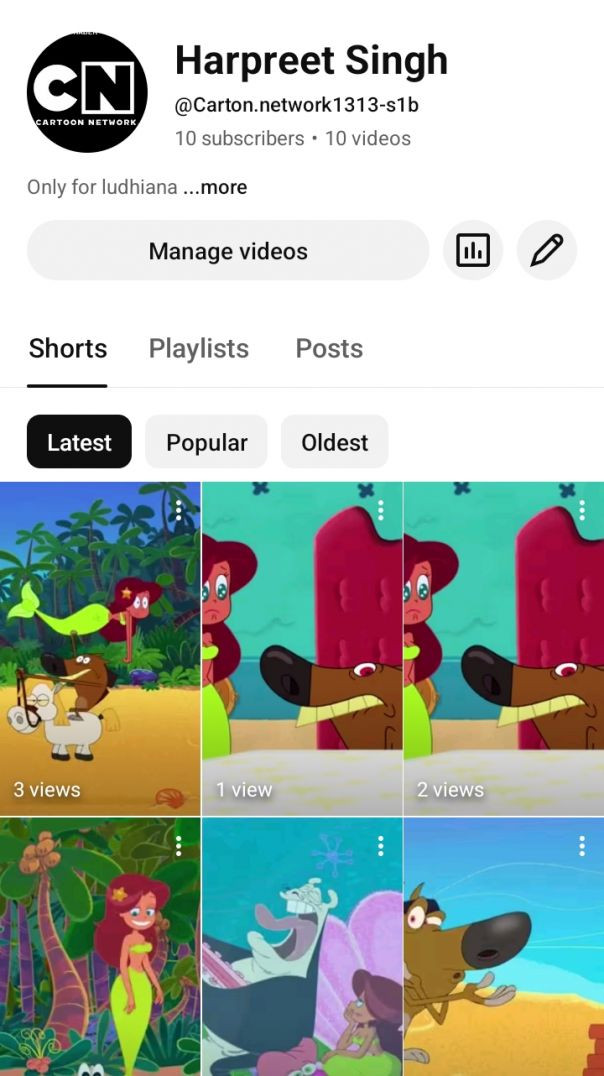
Task: Tap the Manage videos button
Action: click(x=228, y=251)
